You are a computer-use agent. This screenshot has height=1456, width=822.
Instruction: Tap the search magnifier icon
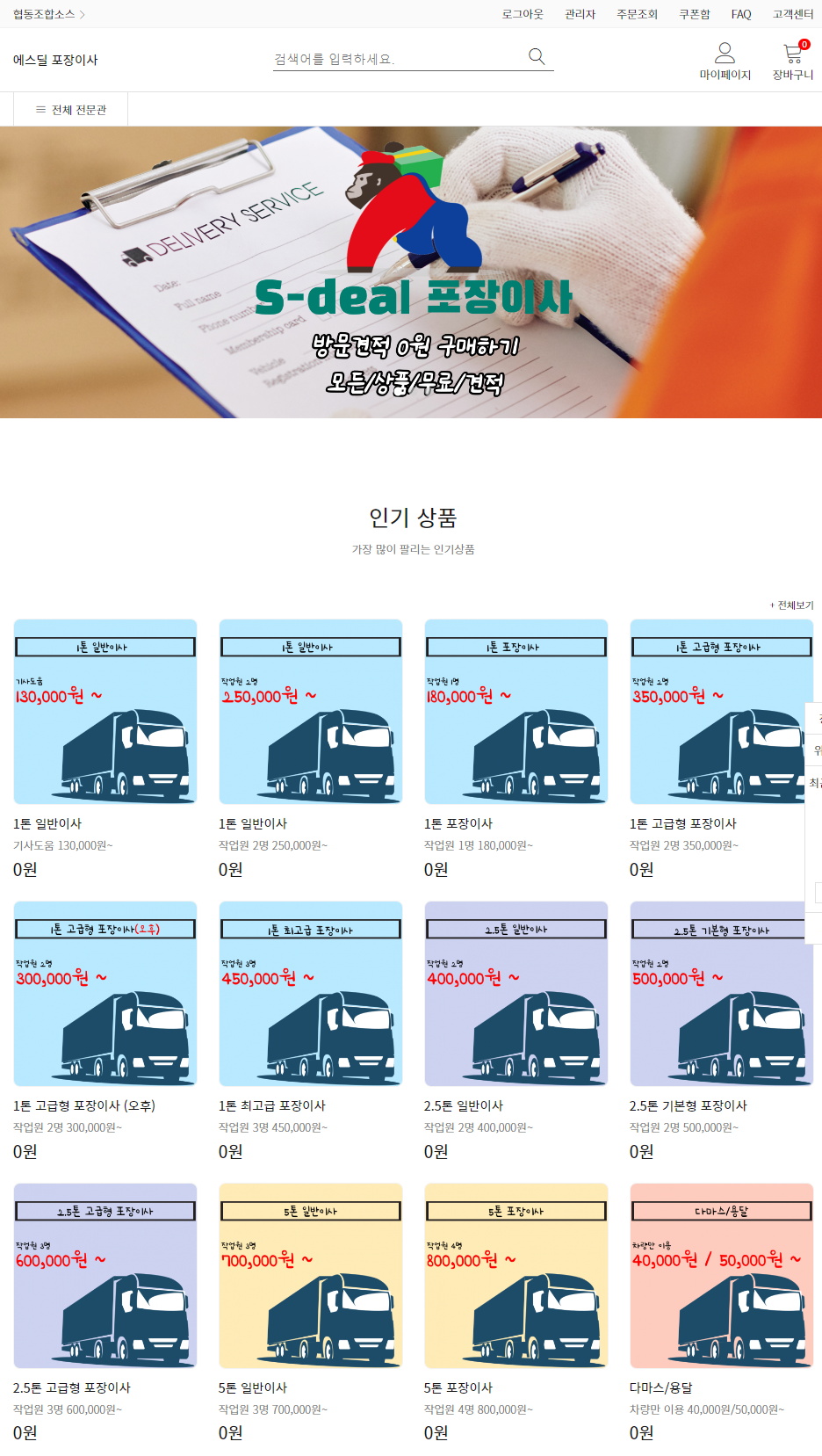(537, 57)
